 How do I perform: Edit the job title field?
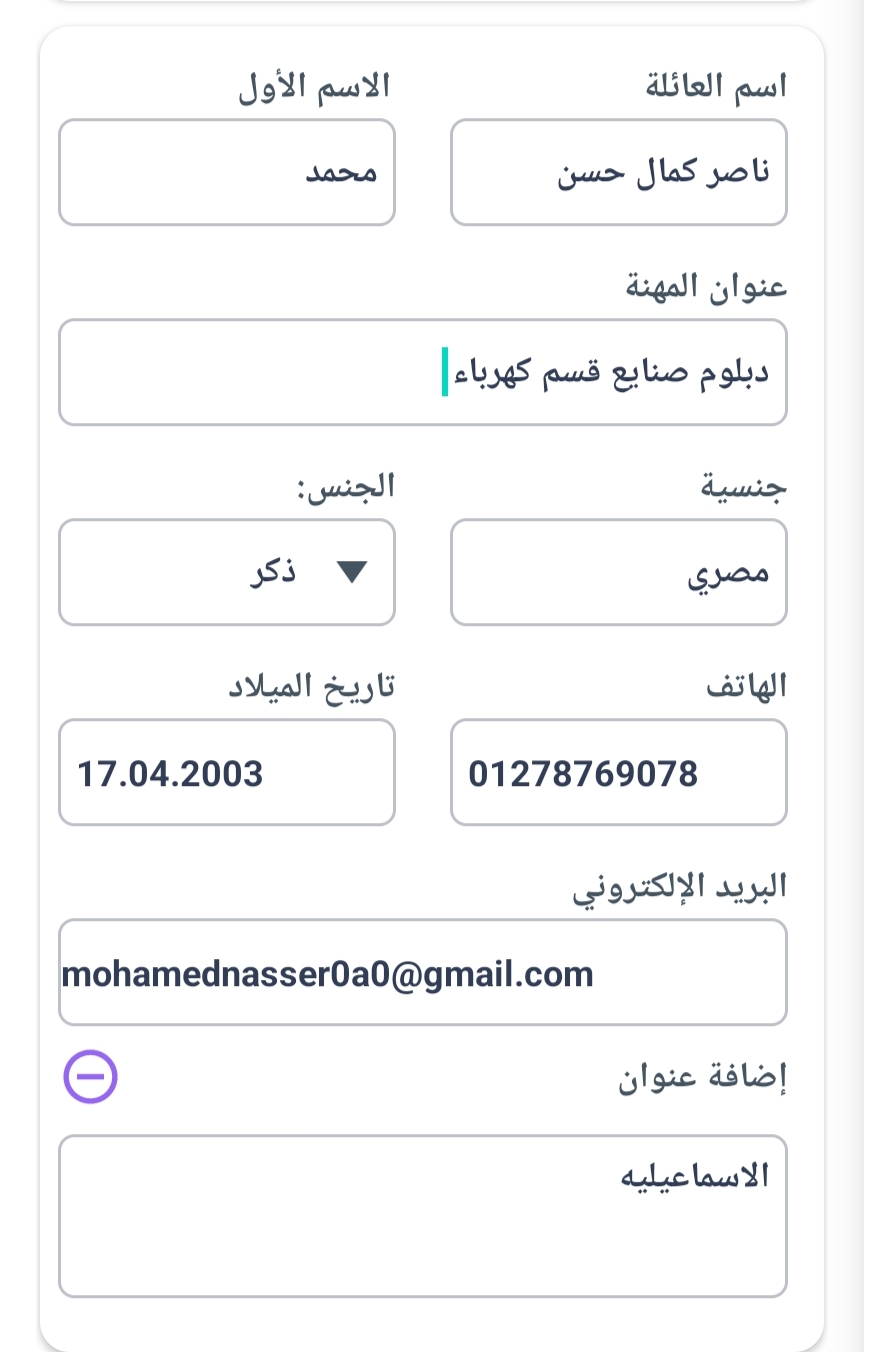click(422, 372)
